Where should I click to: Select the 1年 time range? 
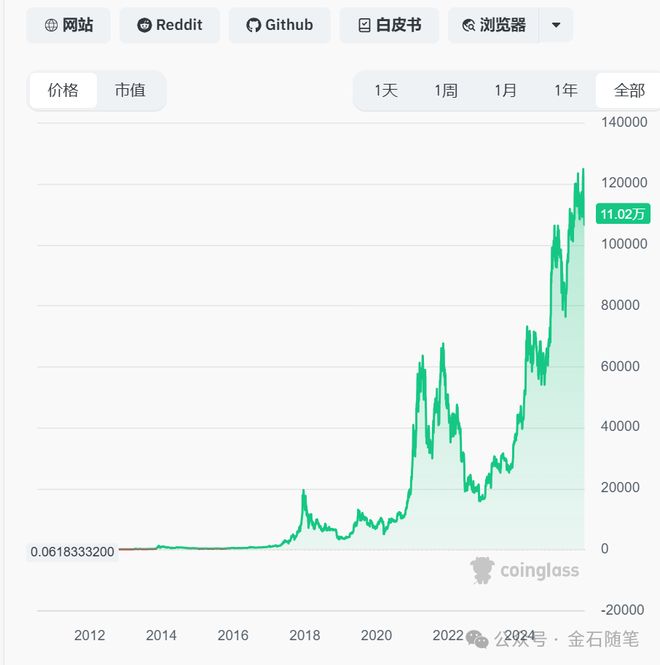[x=566, y=91]
